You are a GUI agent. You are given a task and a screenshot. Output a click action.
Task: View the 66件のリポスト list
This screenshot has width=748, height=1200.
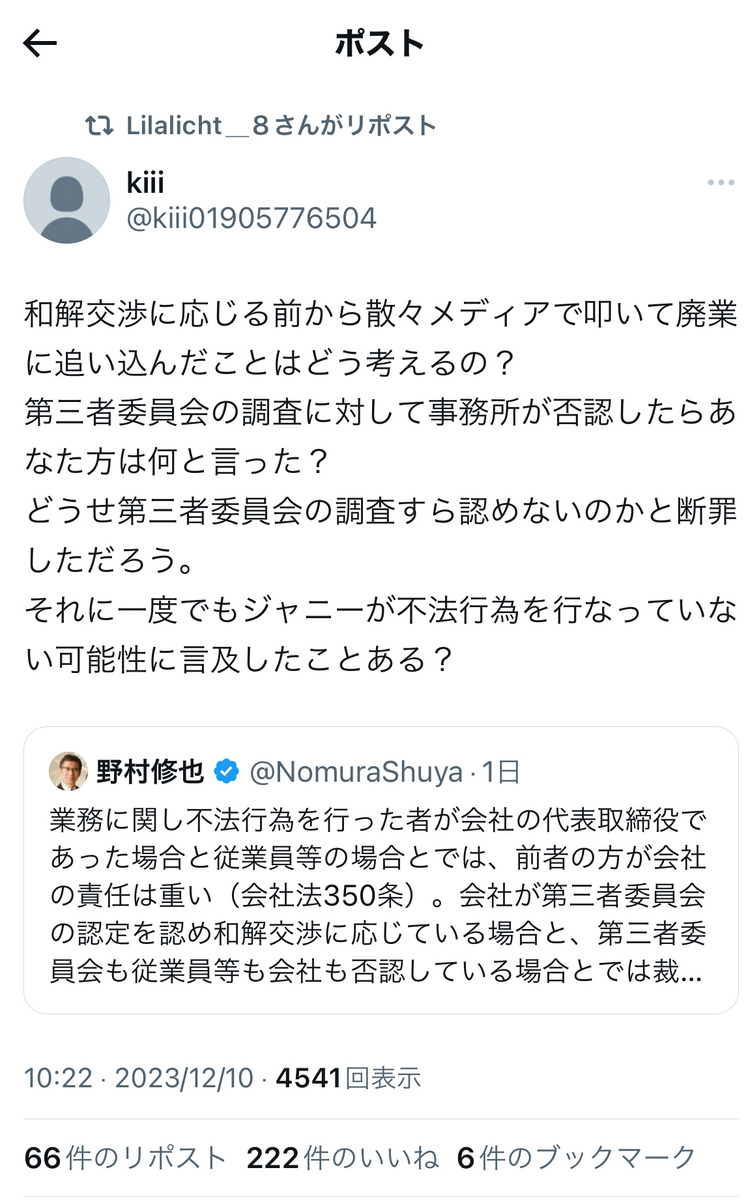pyautogui.click(x=126, y=1158)
